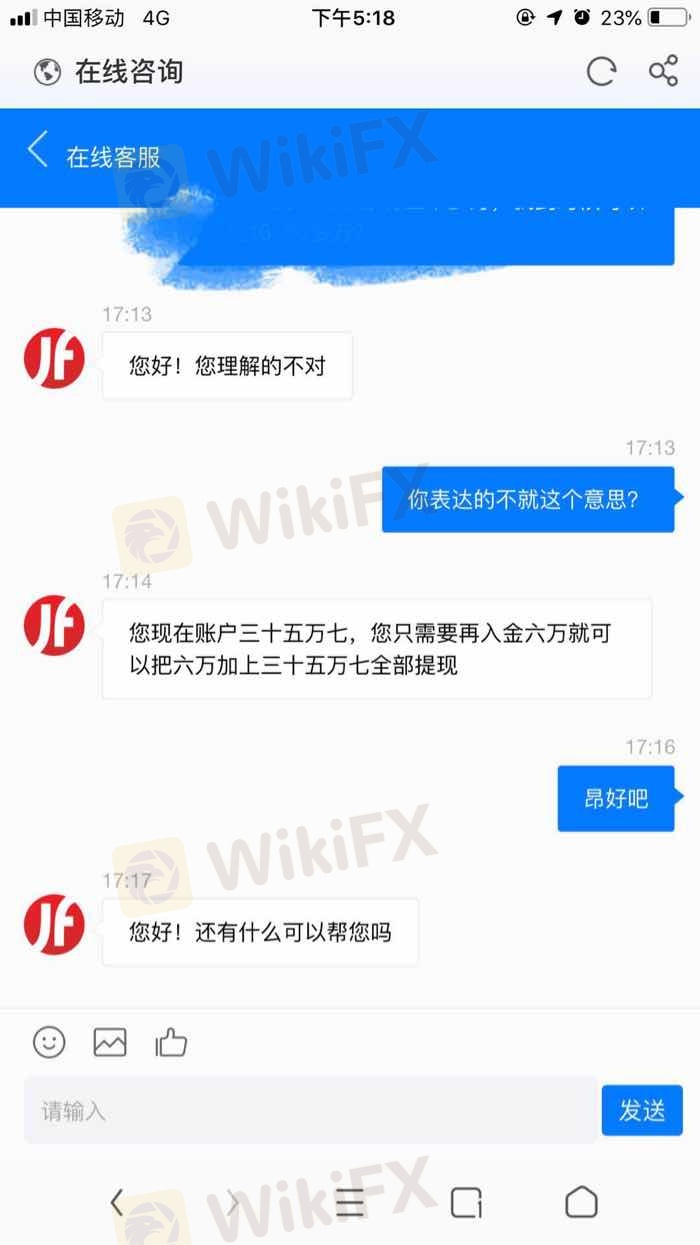Go back from 在线客服 chat

(x=38, y=151)
